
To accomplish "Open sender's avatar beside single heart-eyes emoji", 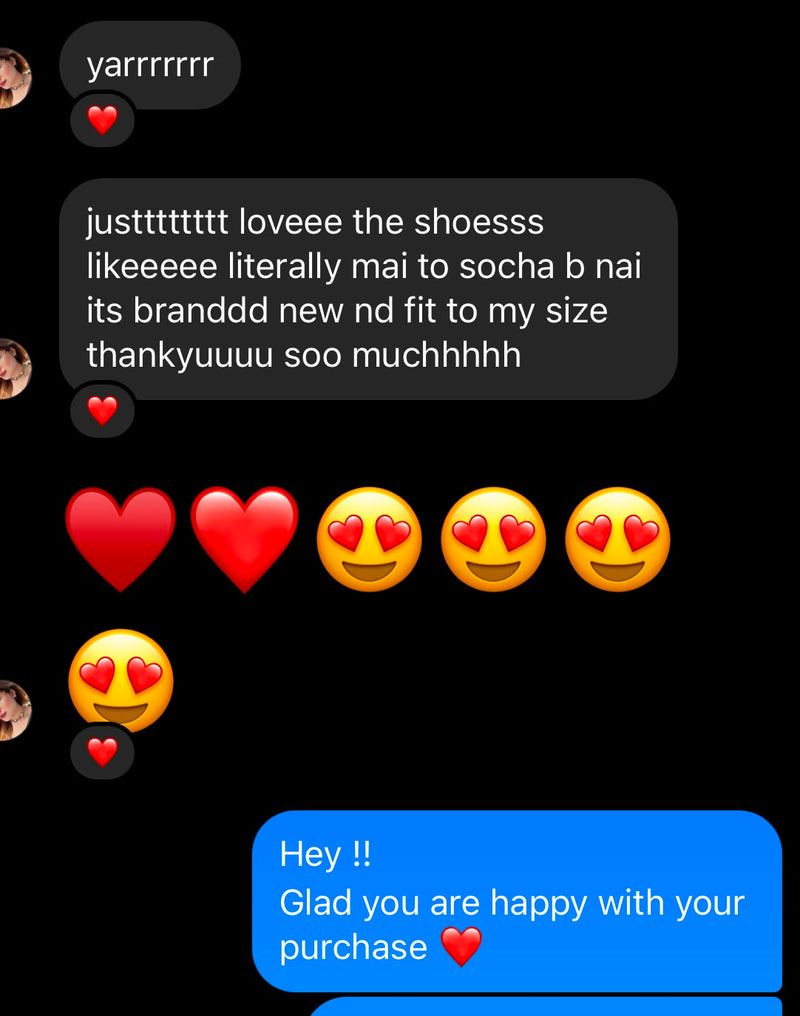I will point(14,711).
